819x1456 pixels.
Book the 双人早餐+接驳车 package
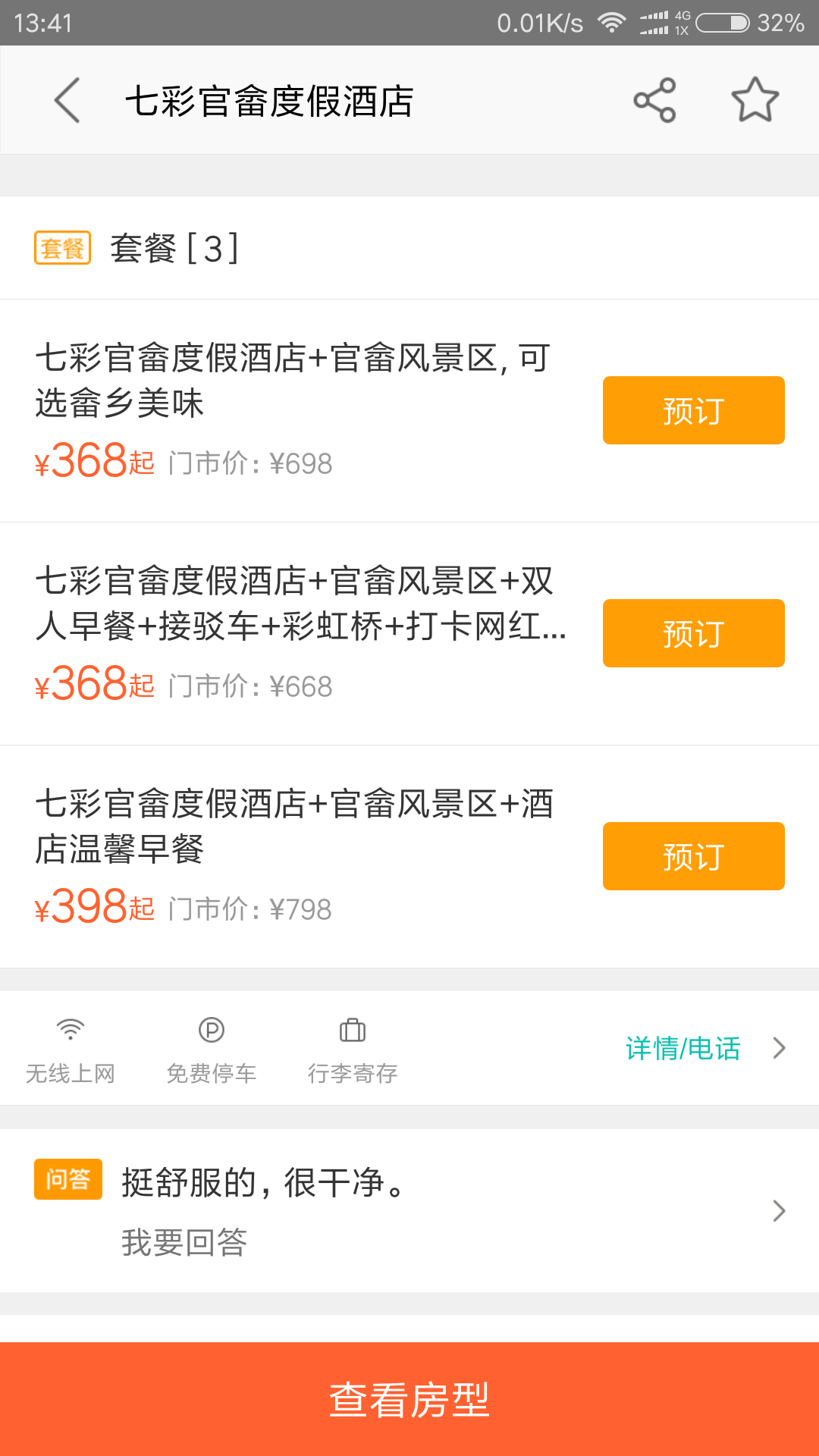click(693, 633)
